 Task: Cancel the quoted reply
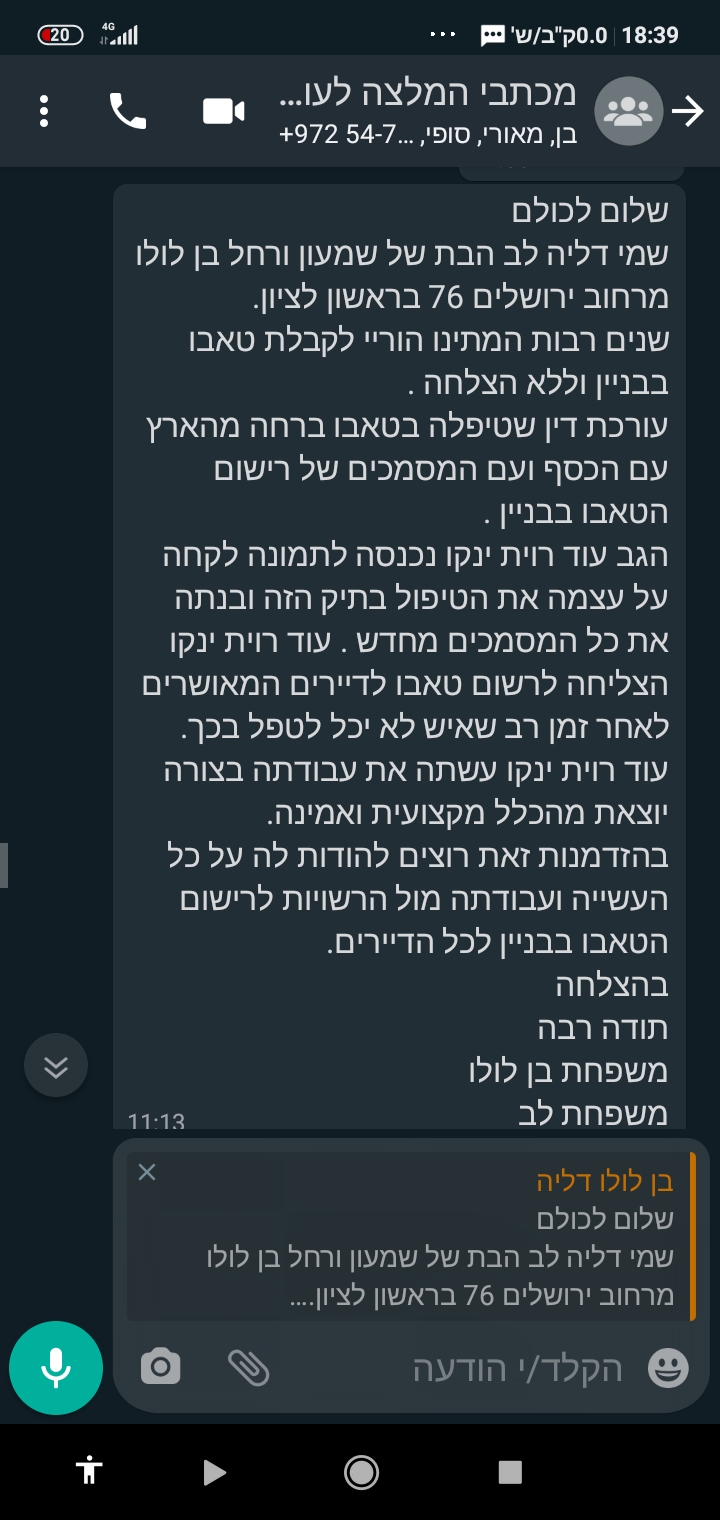click(147, 1172)
